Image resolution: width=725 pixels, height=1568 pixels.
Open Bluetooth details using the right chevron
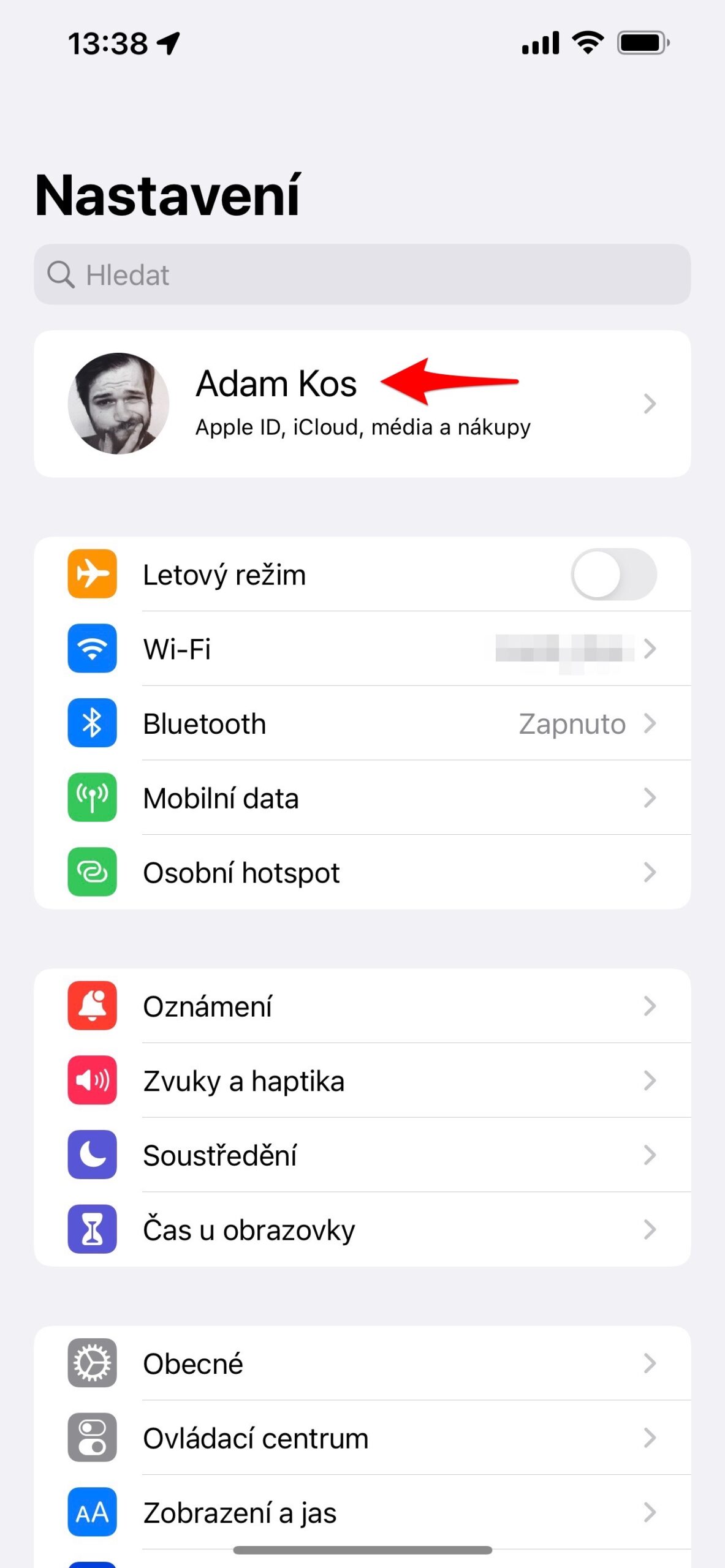pyautogui.click(x=651, y=723)
